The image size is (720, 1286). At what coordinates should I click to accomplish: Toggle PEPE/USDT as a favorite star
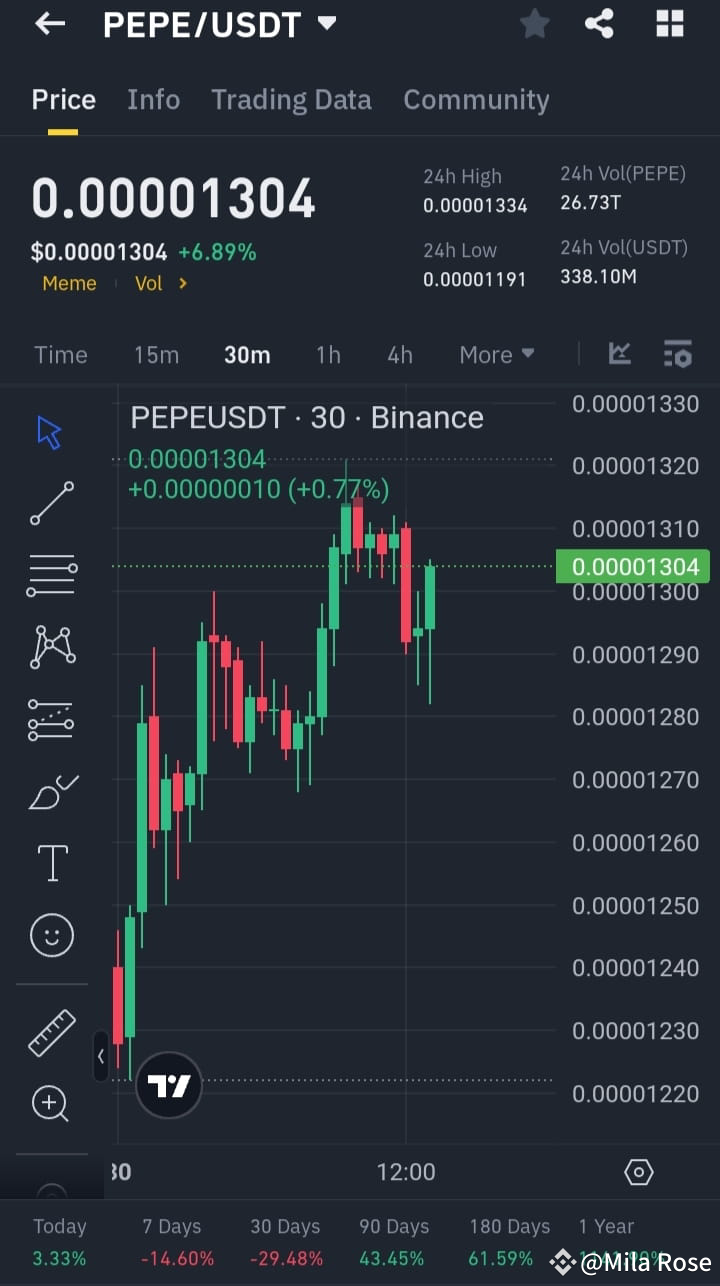[534, 24]
